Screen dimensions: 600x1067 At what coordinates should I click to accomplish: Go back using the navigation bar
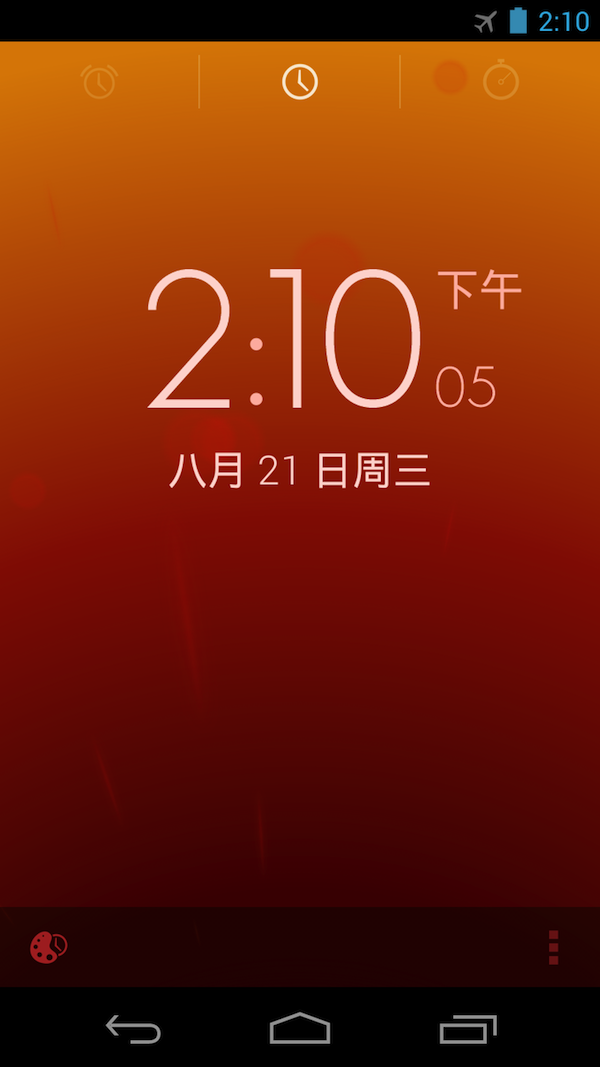pos(133,1028)
